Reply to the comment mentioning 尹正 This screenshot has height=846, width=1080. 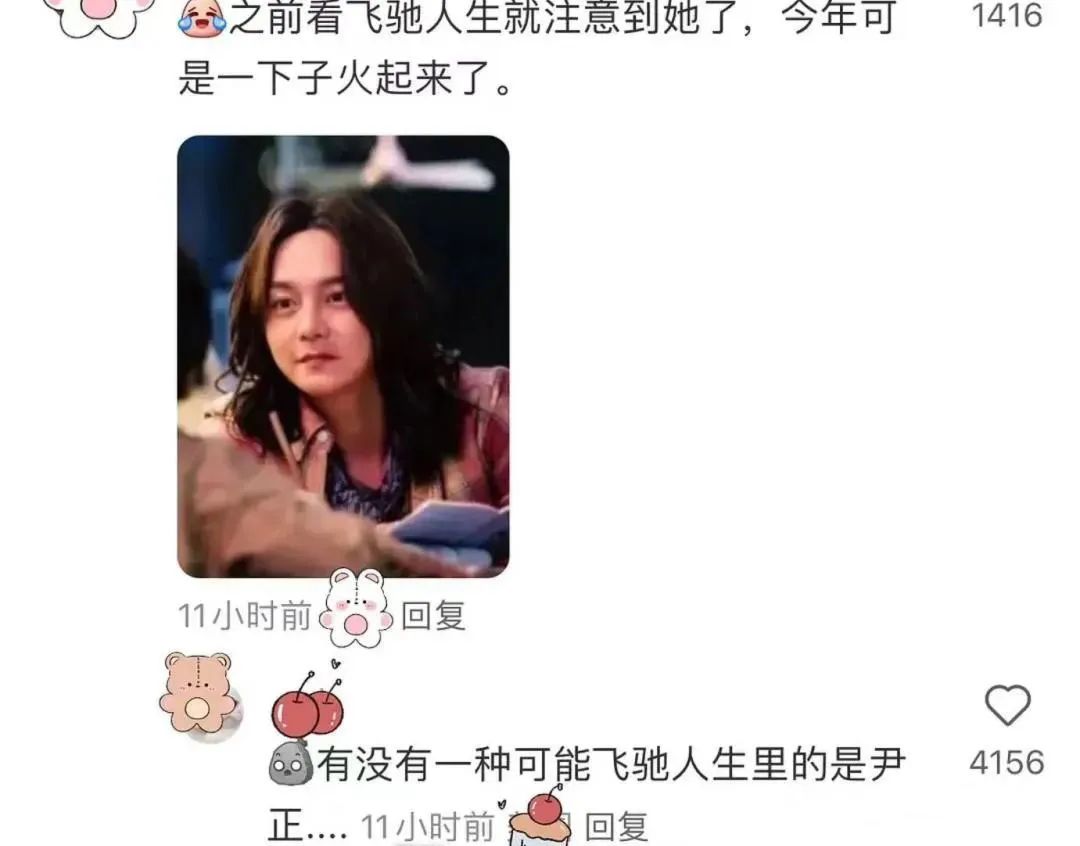coord(616,827)
